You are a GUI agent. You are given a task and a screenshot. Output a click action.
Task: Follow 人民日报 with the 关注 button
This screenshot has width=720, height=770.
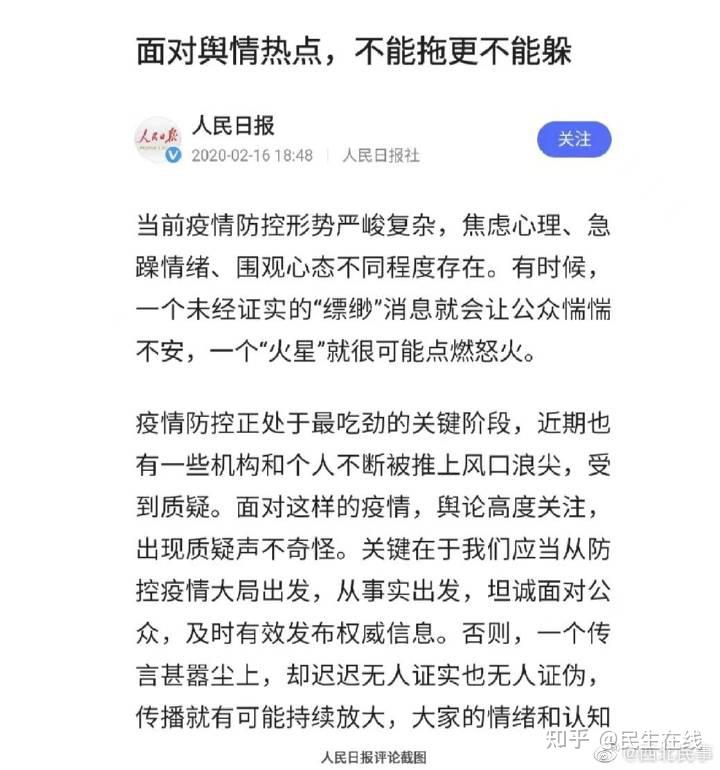(574, 139)
